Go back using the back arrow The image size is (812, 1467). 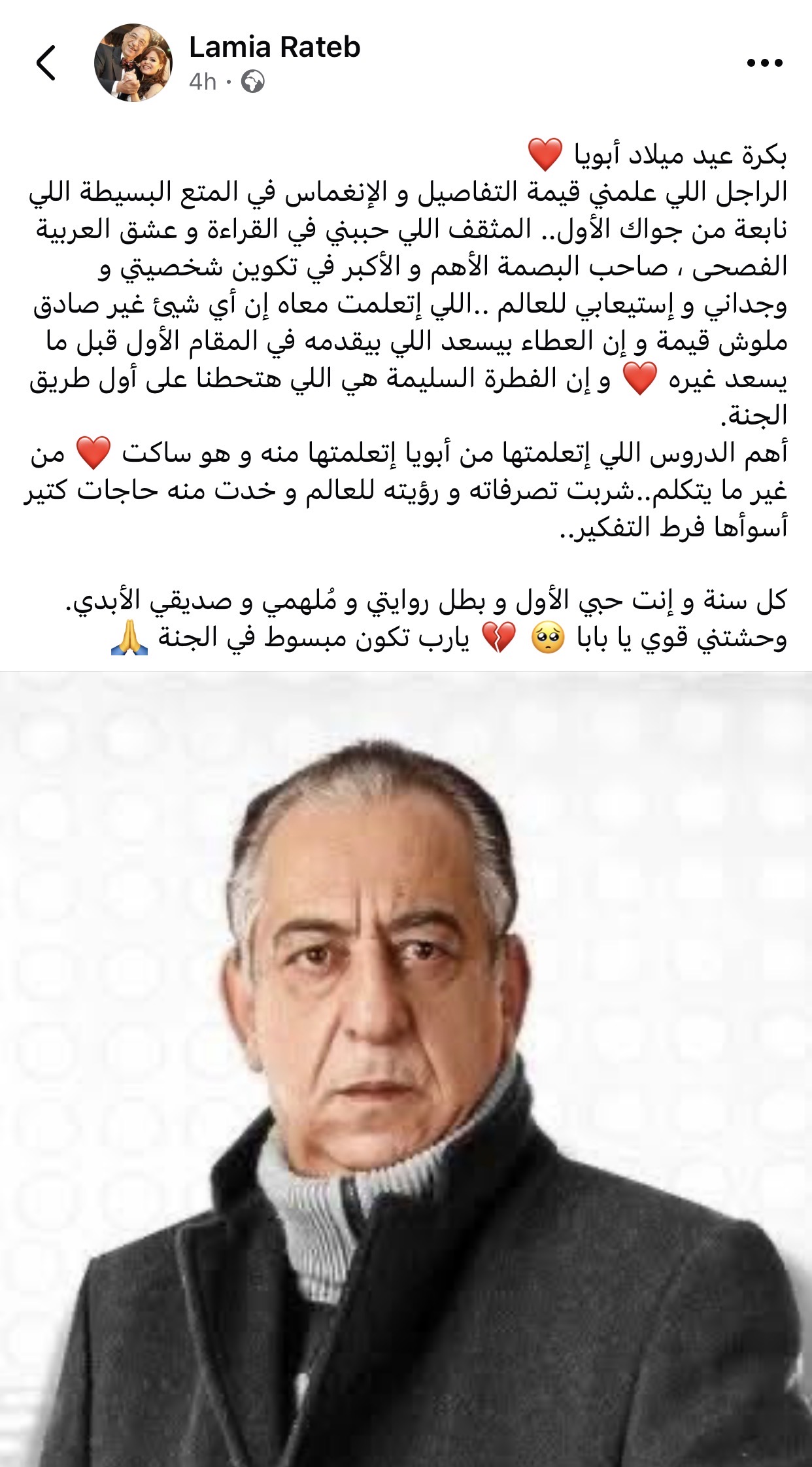(46, 63)
